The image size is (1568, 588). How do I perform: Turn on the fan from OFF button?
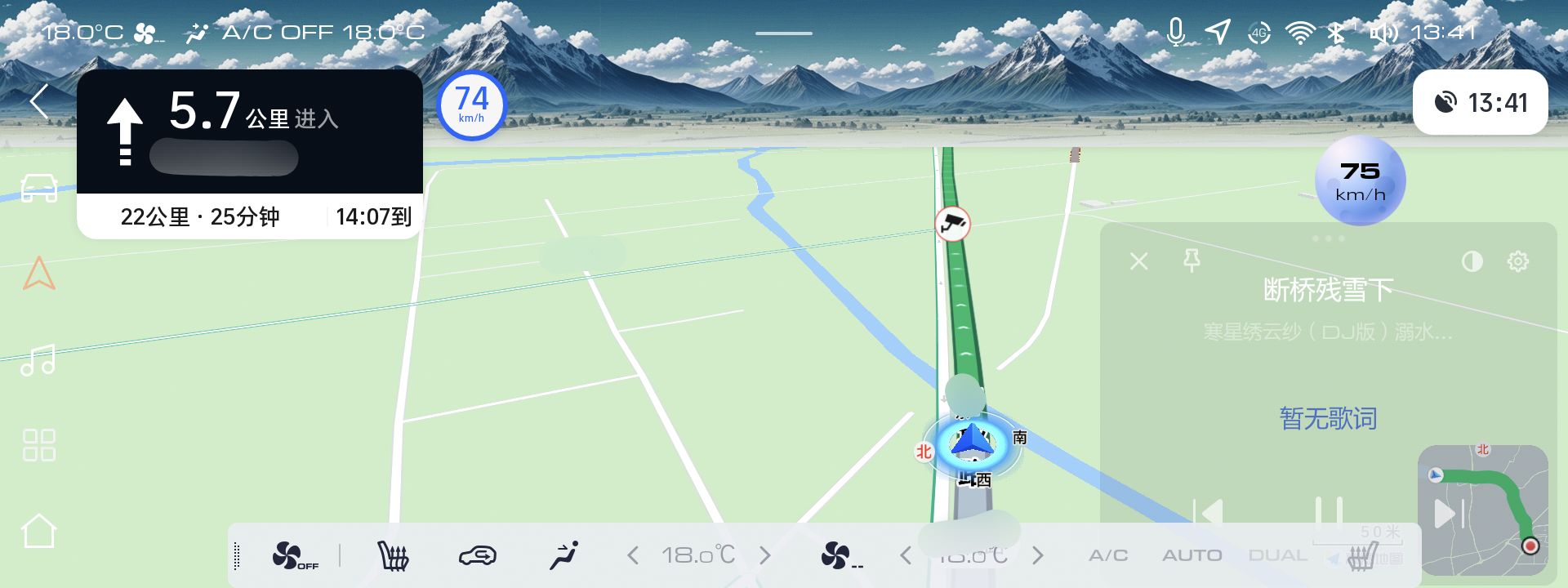293,556
